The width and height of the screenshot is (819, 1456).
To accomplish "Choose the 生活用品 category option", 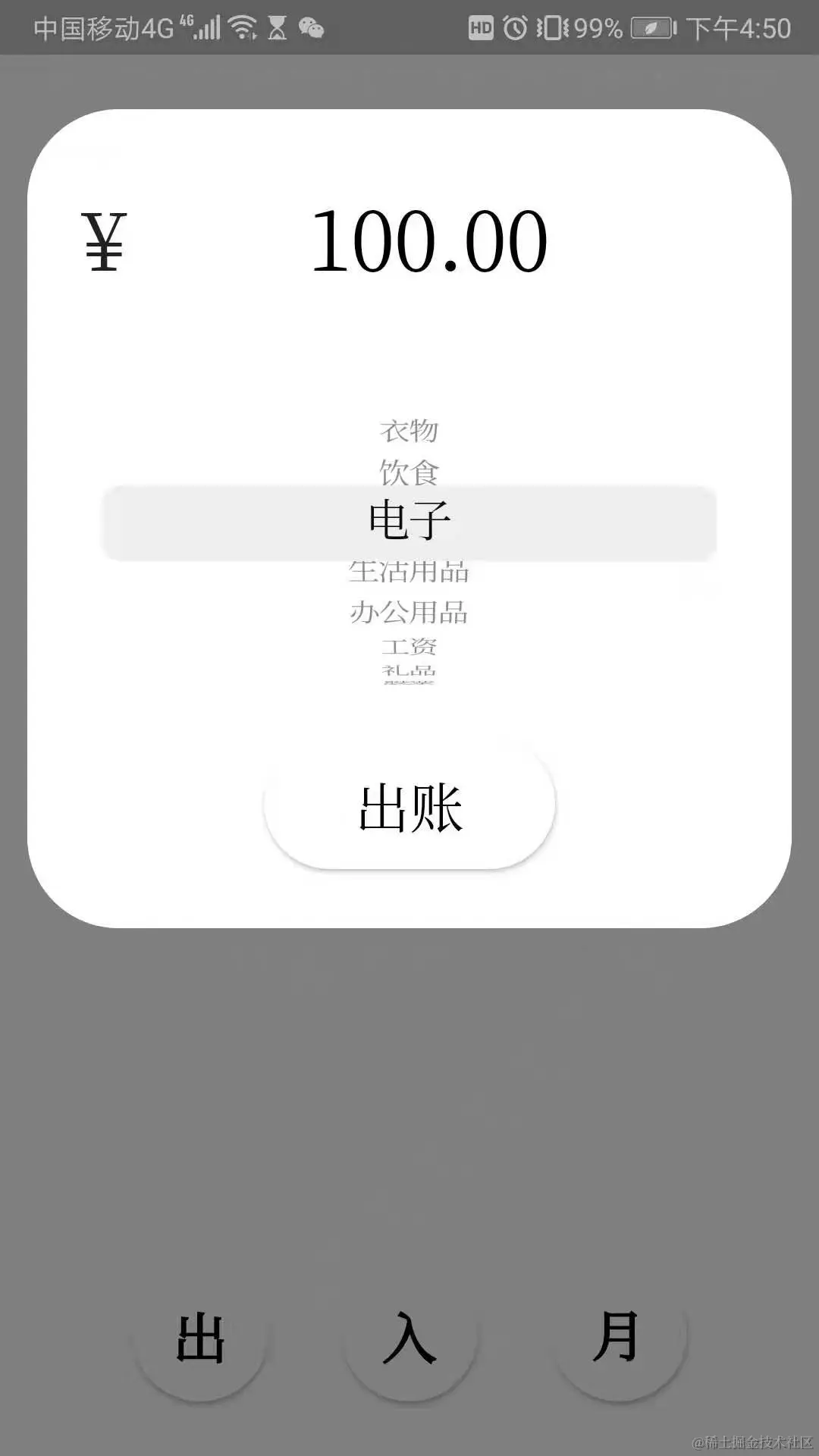I will tap(409, 573).
